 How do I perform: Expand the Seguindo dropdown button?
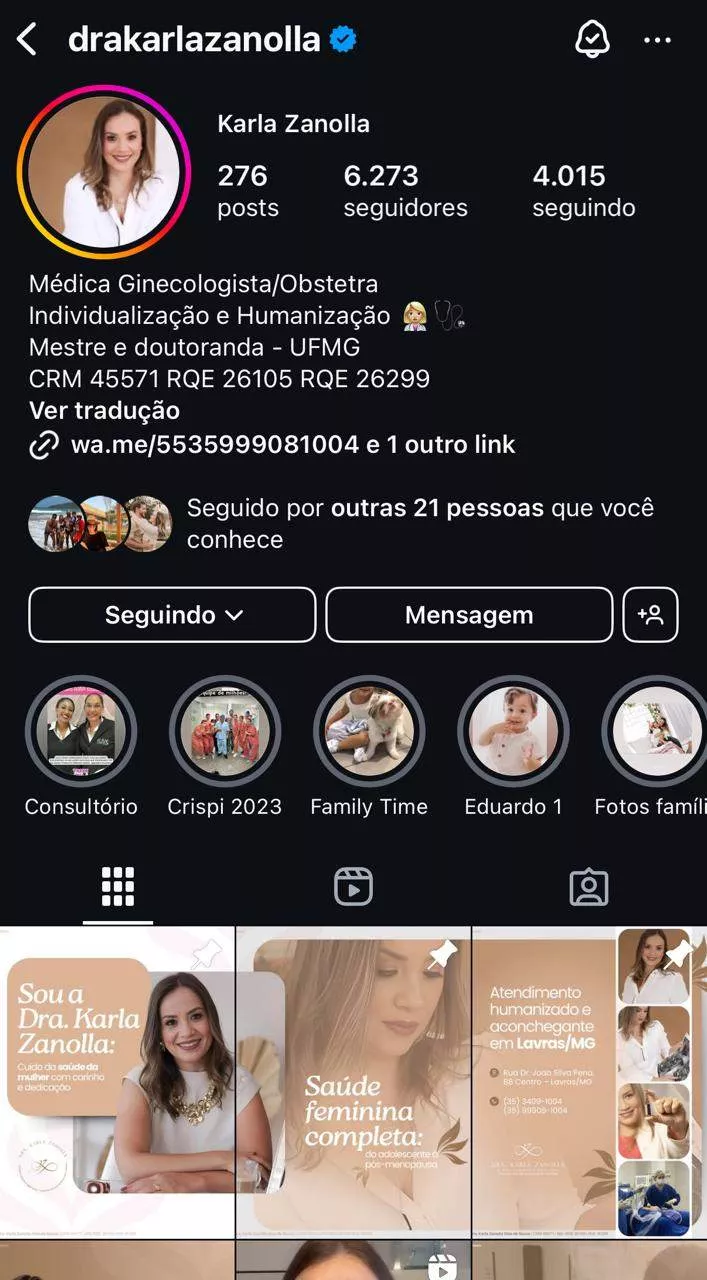point(172,615)
